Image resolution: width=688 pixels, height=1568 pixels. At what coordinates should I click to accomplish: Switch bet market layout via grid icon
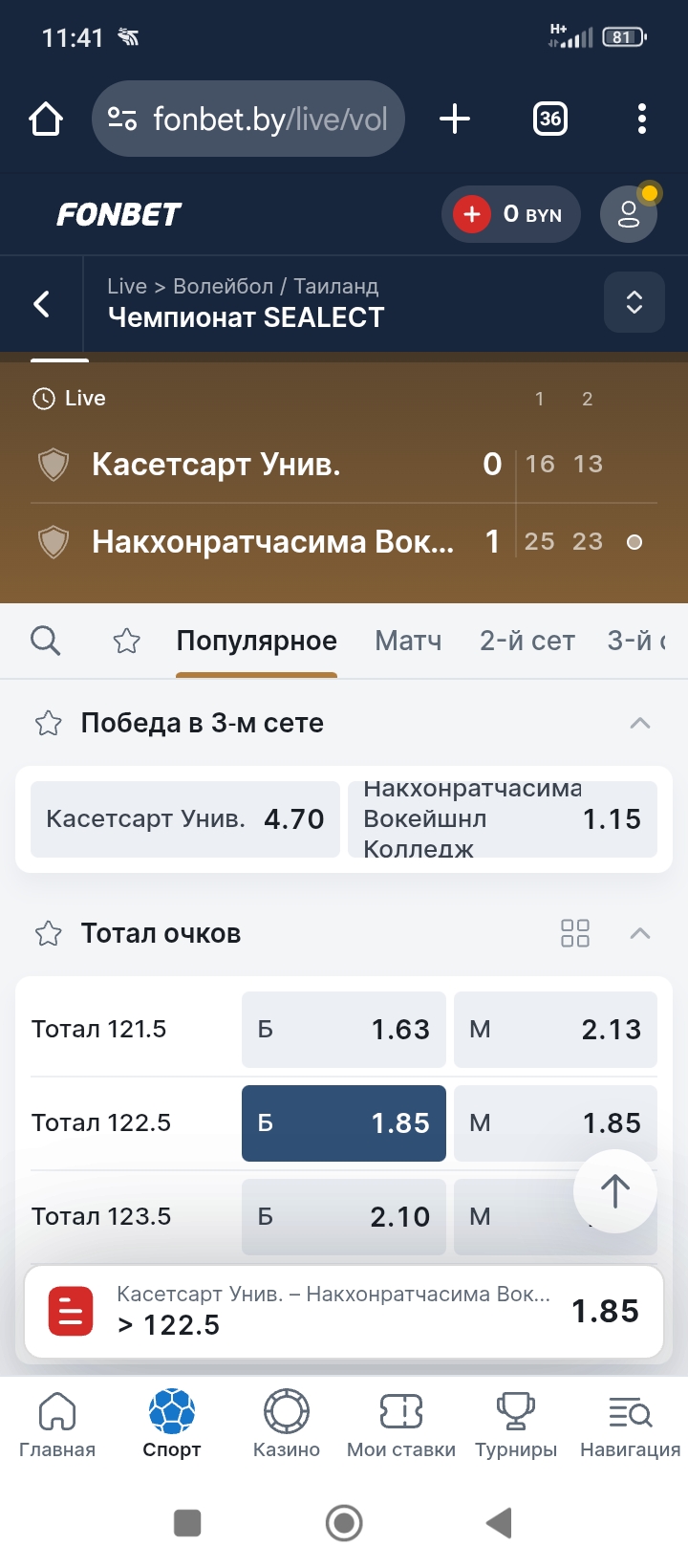[575, 933]
